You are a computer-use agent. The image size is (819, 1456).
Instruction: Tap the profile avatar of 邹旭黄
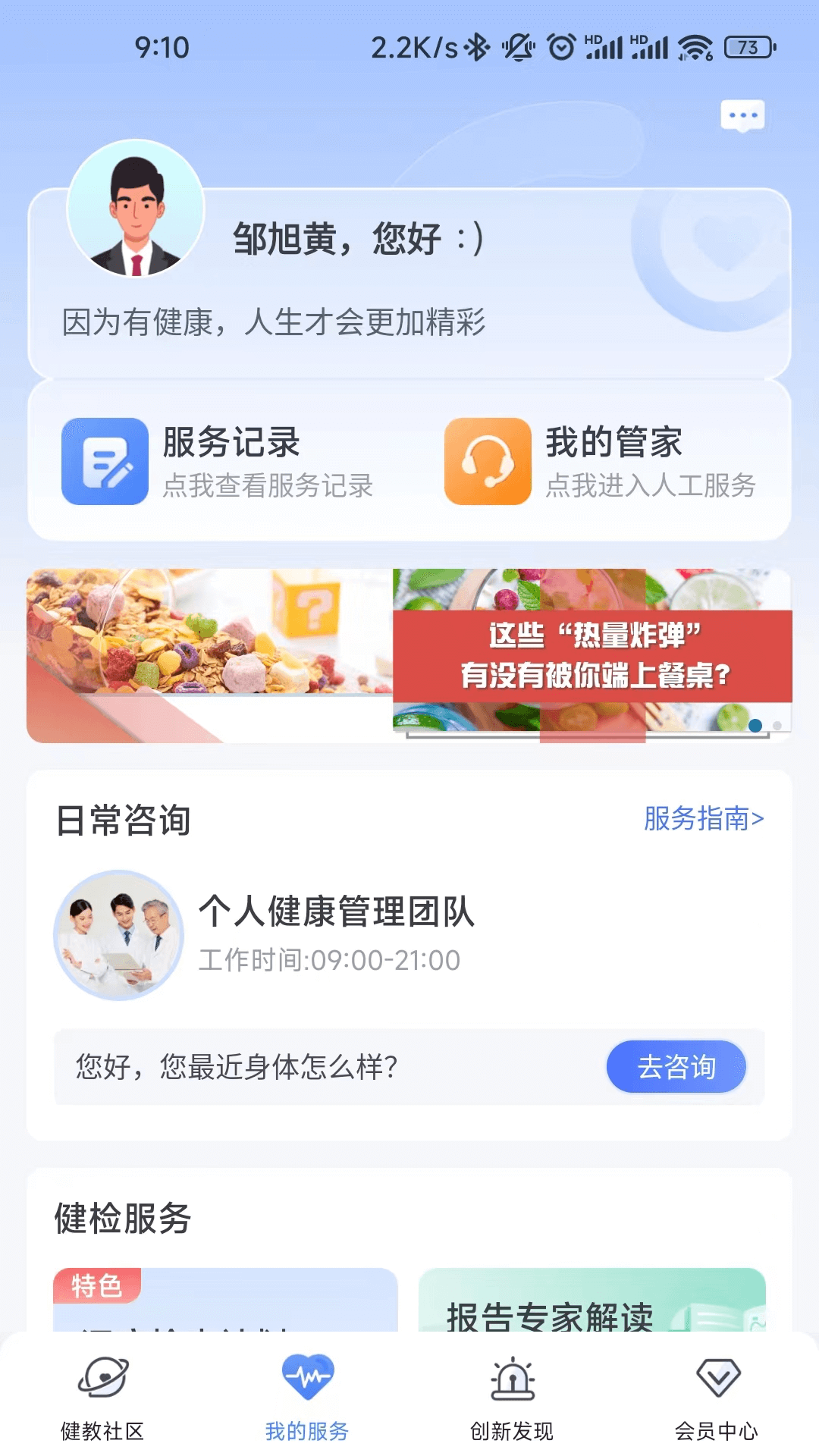[136, 209]
